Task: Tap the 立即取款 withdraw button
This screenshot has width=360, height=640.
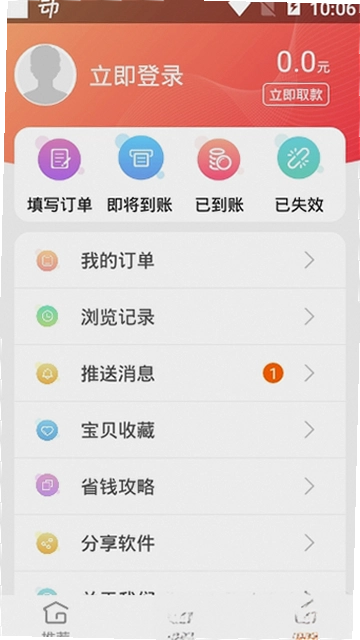Action: point(296,95)
